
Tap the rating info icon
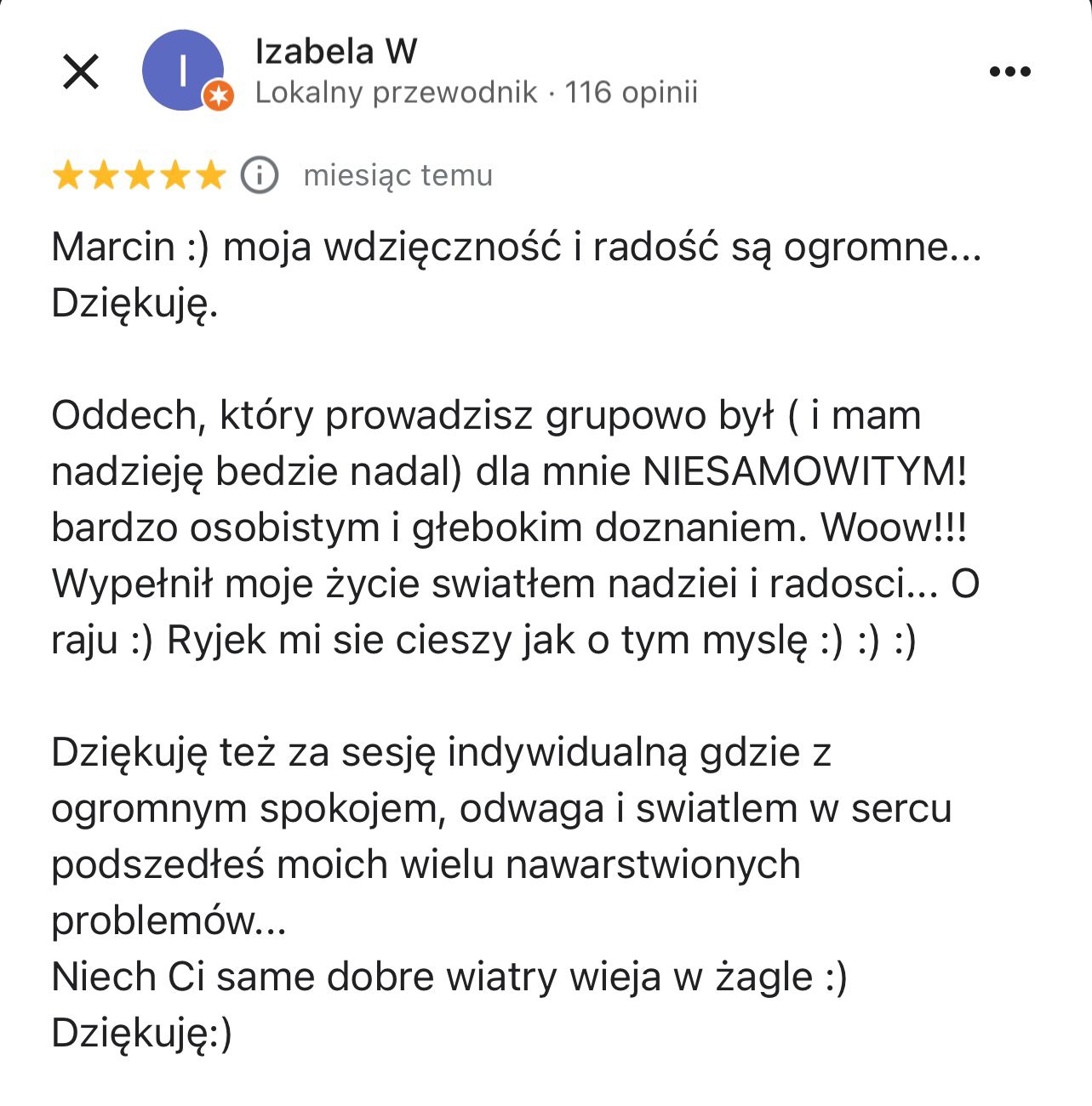pos(260,175)
